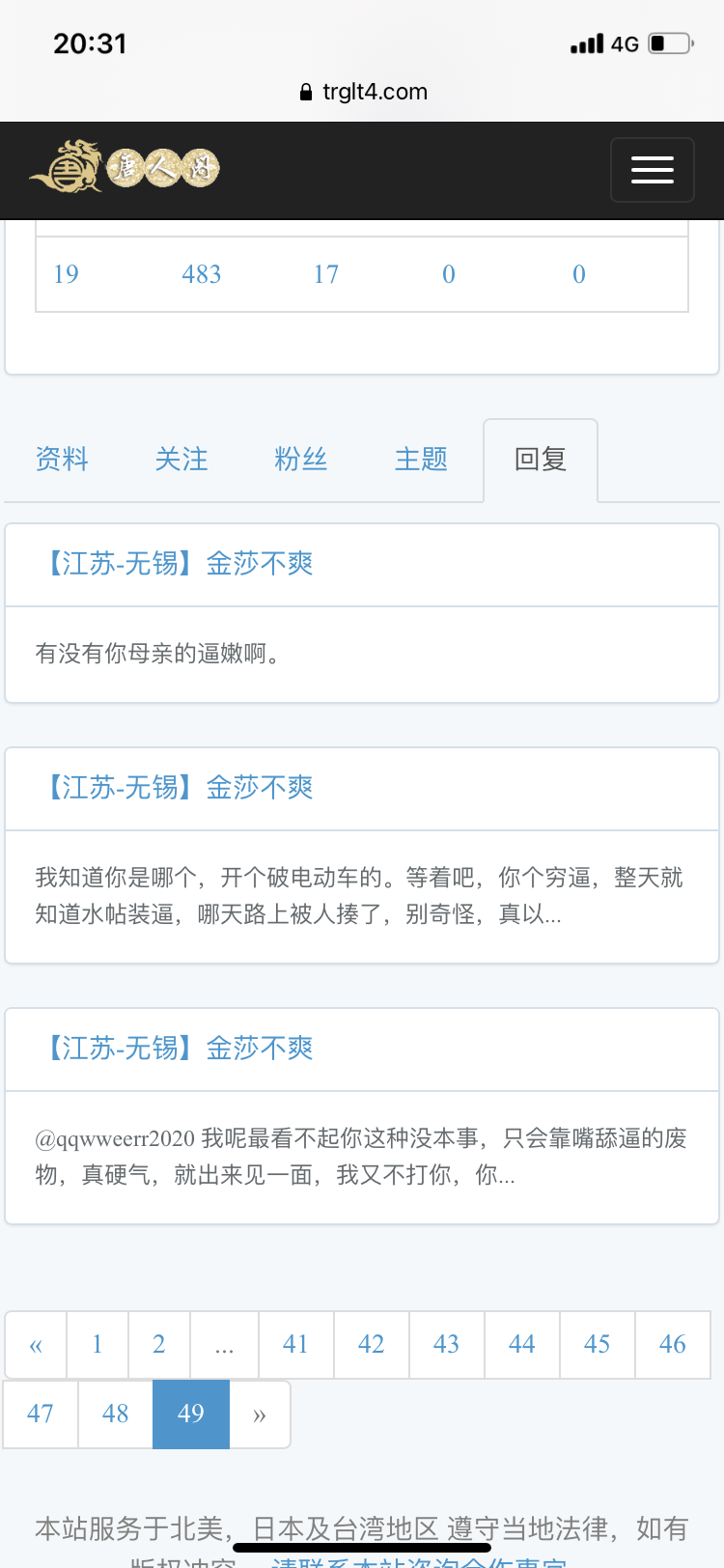Go to page 1 of replies

[97, 1344]
